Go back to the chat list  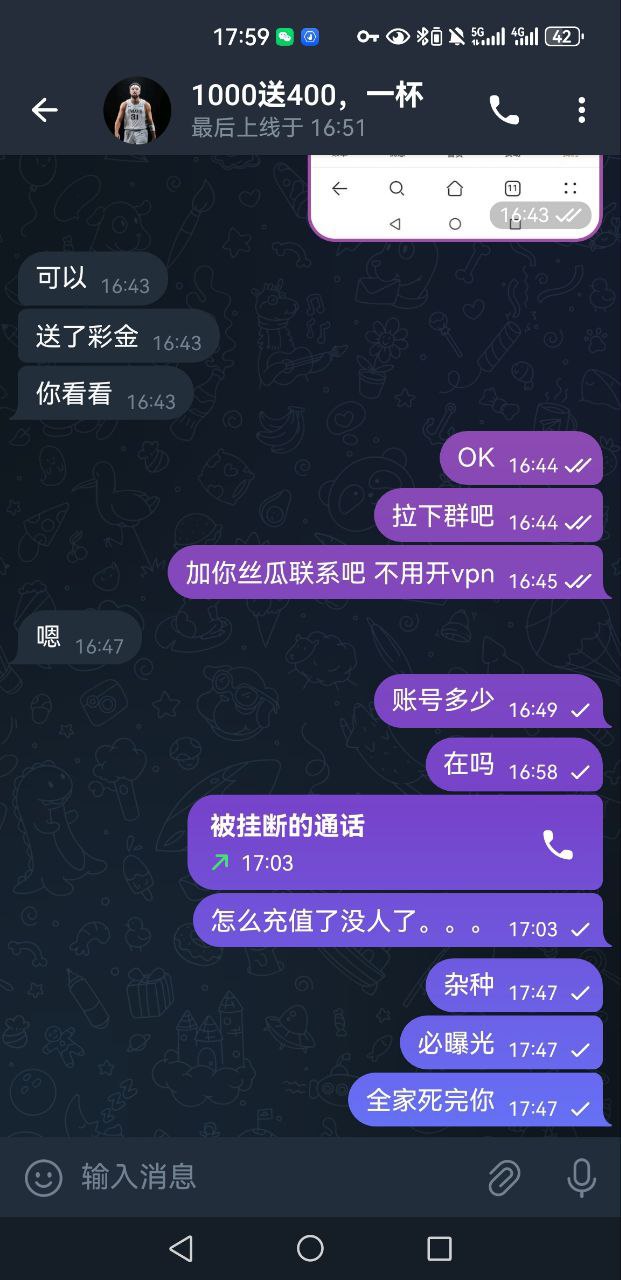[44, 110]
